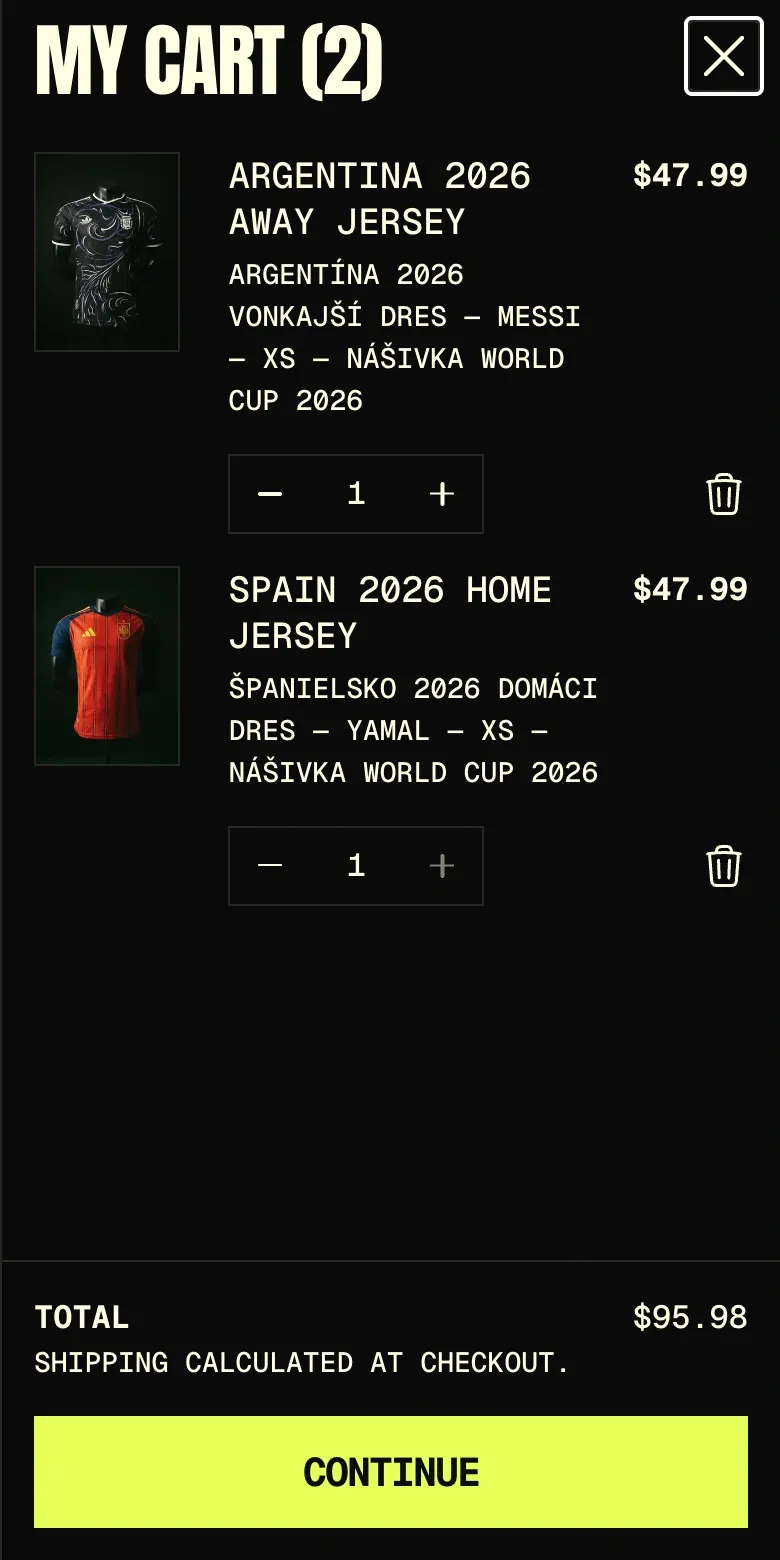Screen dimensions: 780x1560
Task: Open Argentina 2026 Away Jersey product title
Action: 380,199
